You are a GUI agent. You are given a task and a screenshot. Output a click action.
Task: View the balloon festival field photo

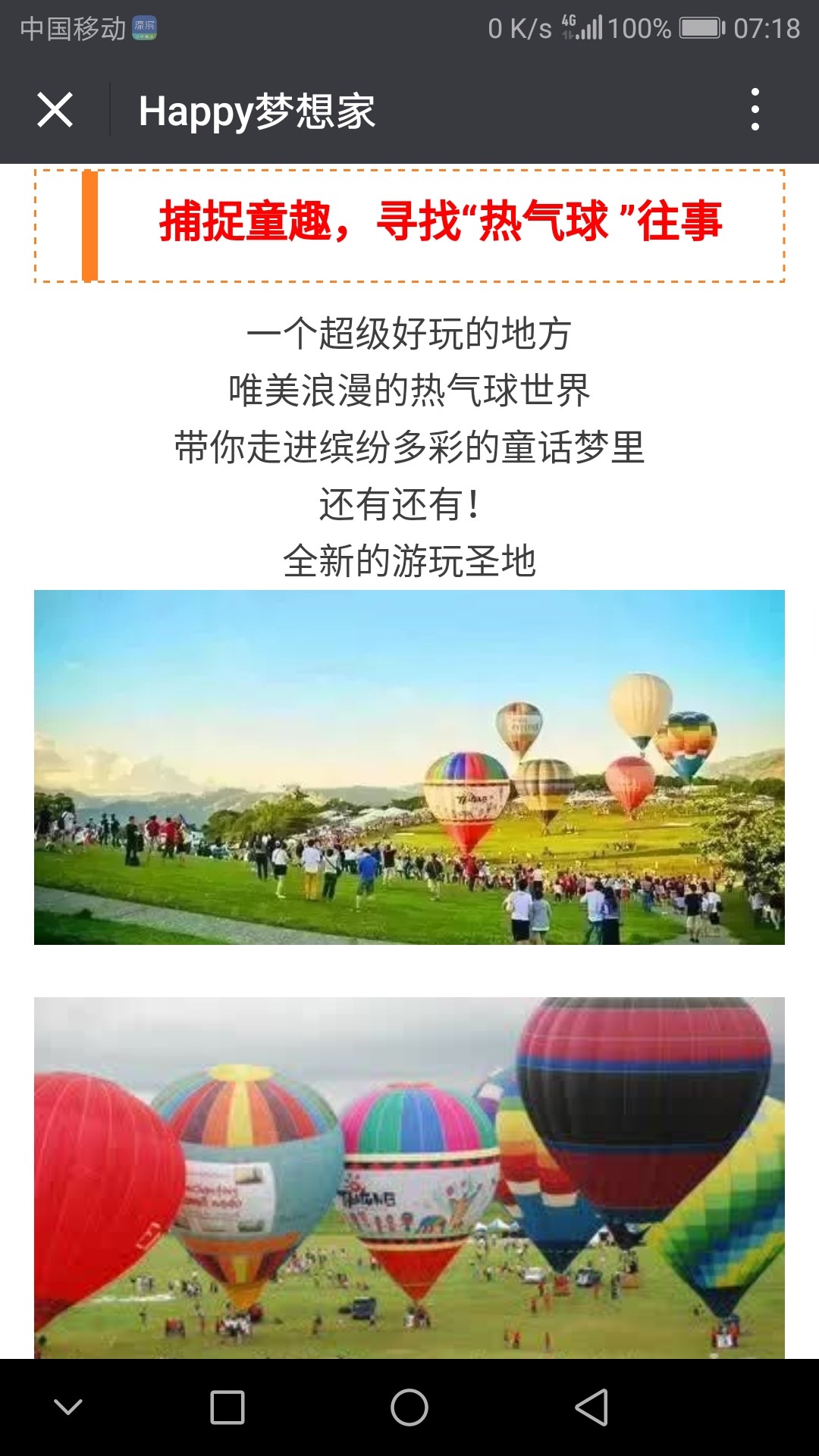tap(409, 767)
